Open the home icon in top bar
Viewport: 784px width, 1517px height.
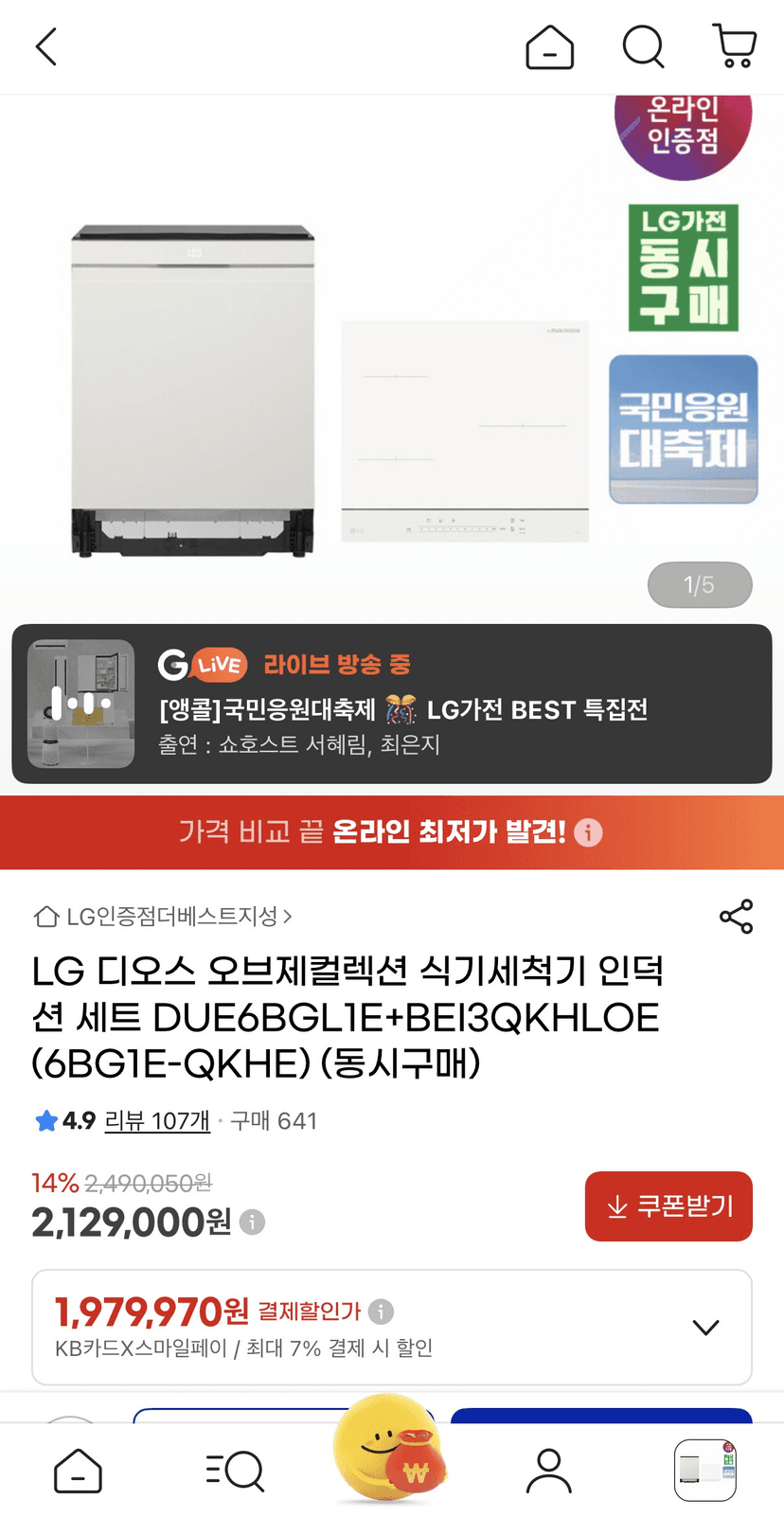(550, 46)
